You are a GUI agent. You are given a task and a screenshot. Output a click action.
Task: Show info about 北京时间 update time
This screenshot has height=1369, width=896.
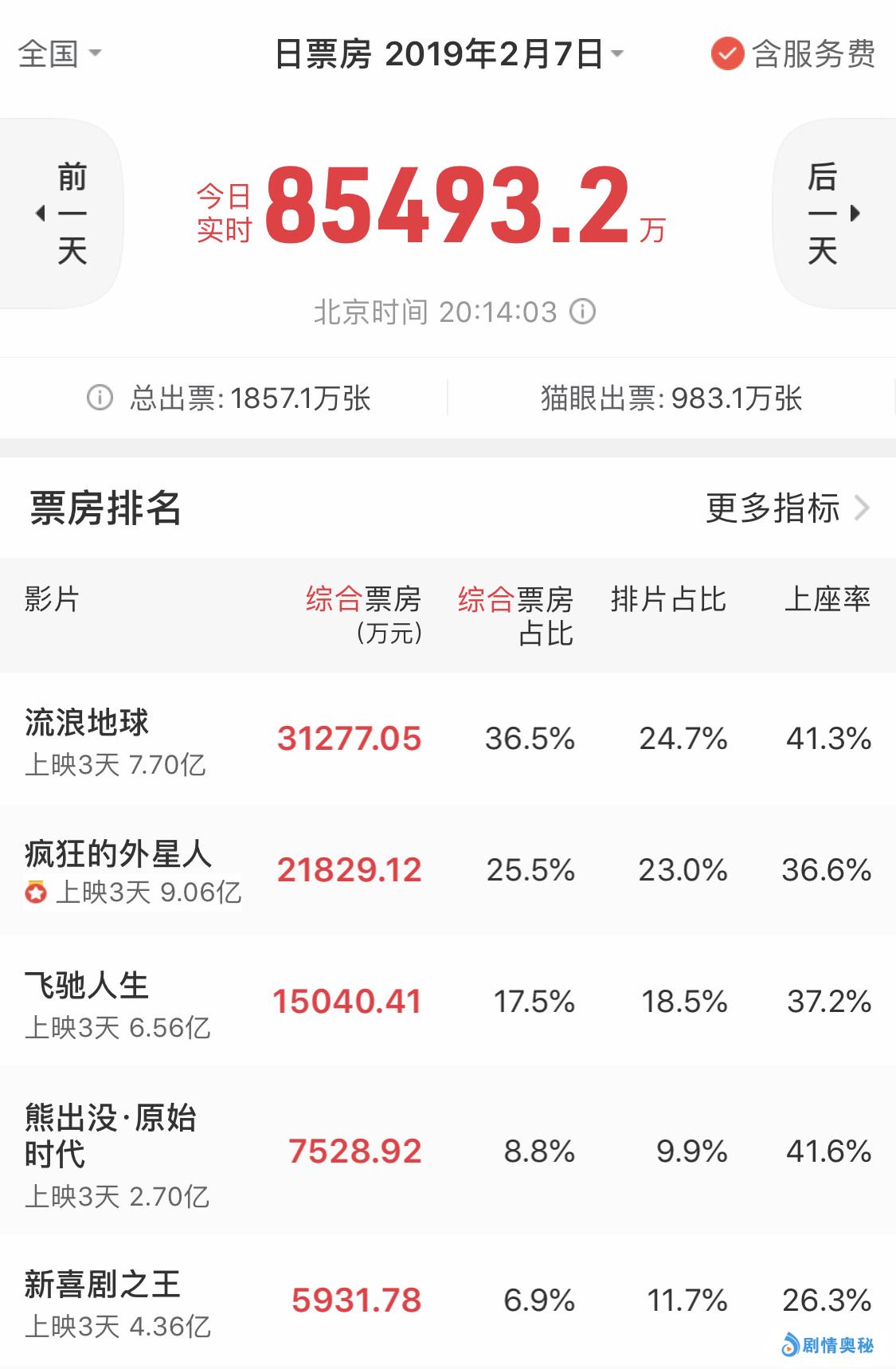click(x=583, y=312)
